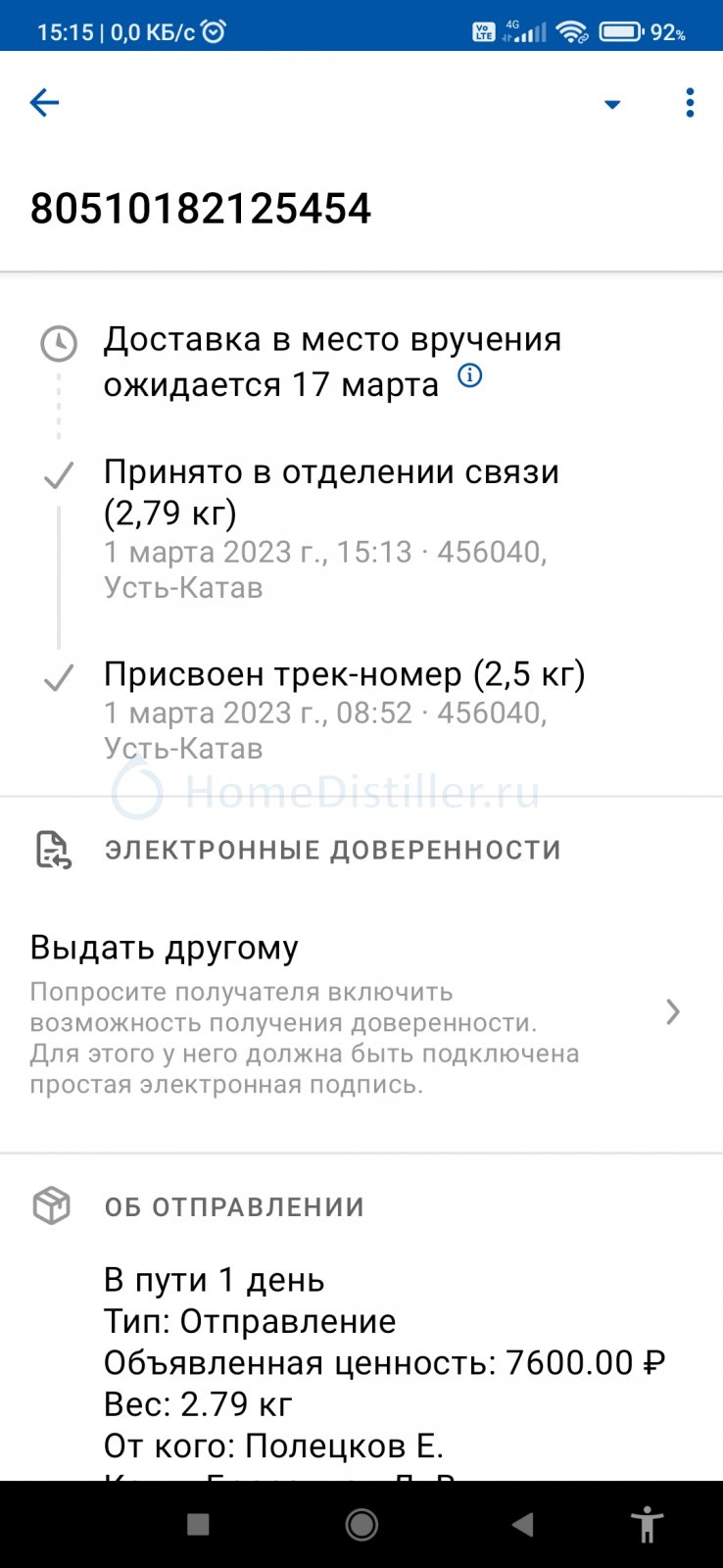Open the dropdown arrow in the app bar
This screenshot has width=723, height=1568.
612,104
